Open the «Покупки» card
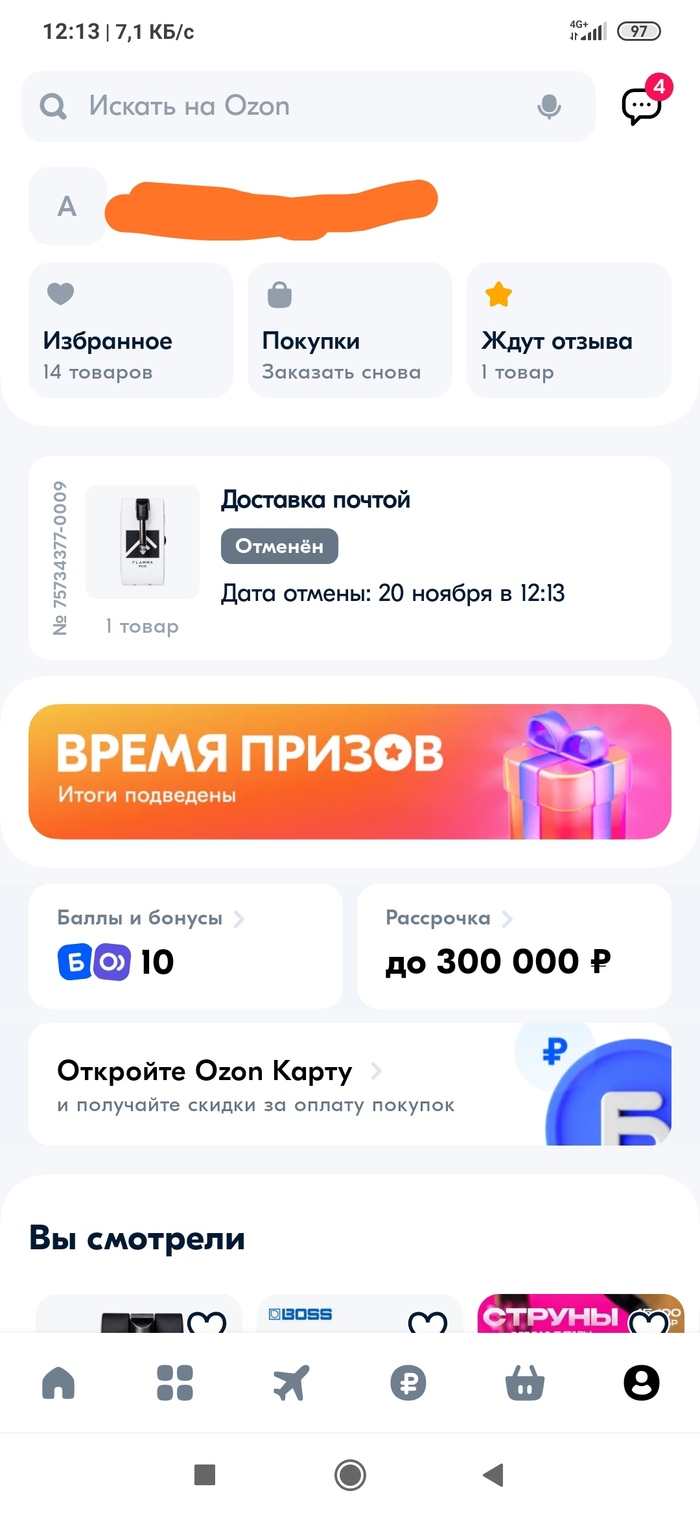Image resolution: width=700 pixels, height=1517 pixels. pos(349,330)
